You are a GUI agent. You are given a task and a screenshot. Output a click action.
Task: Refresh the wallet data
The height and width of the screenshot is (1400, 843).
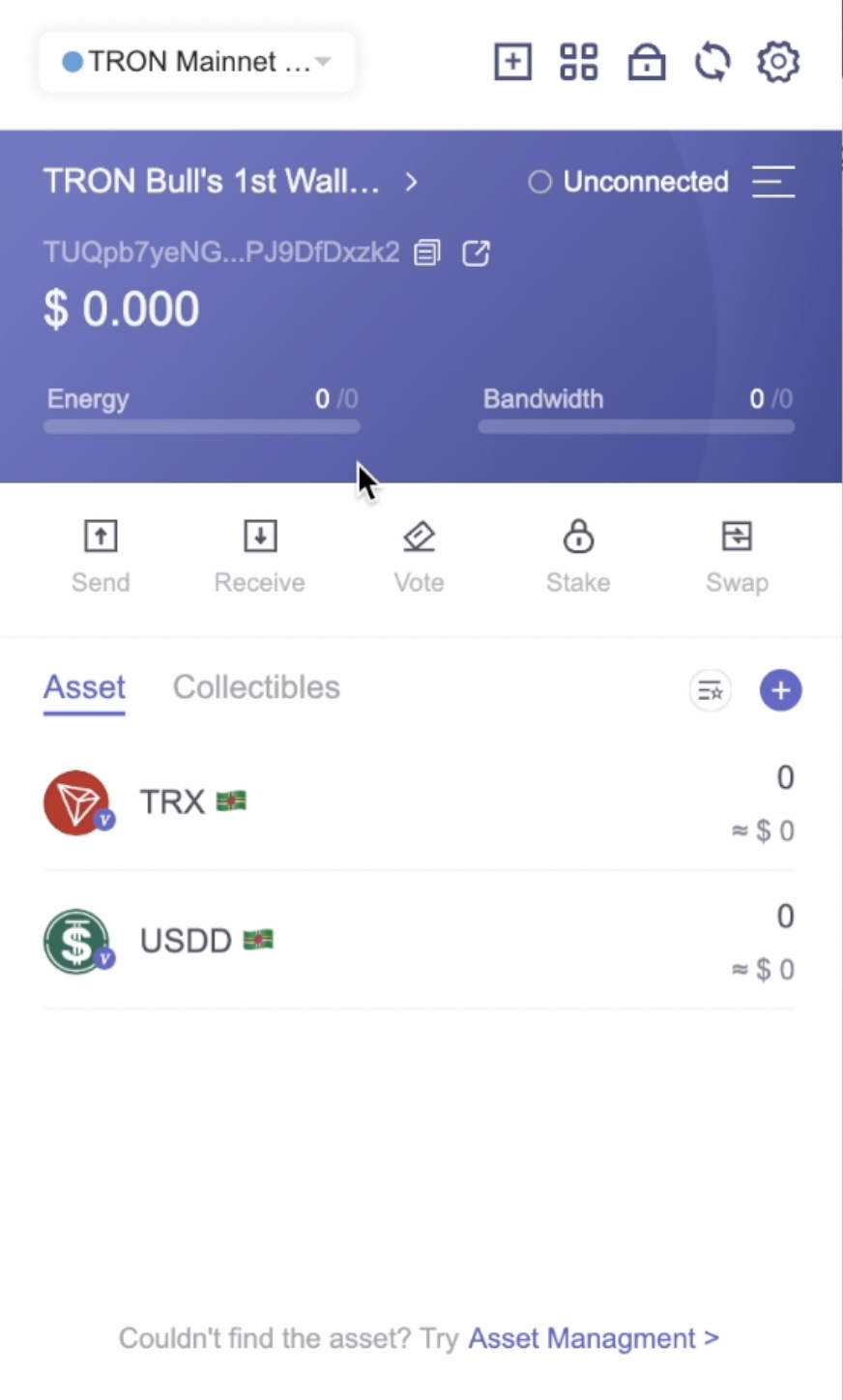click(x=712, y=62)
